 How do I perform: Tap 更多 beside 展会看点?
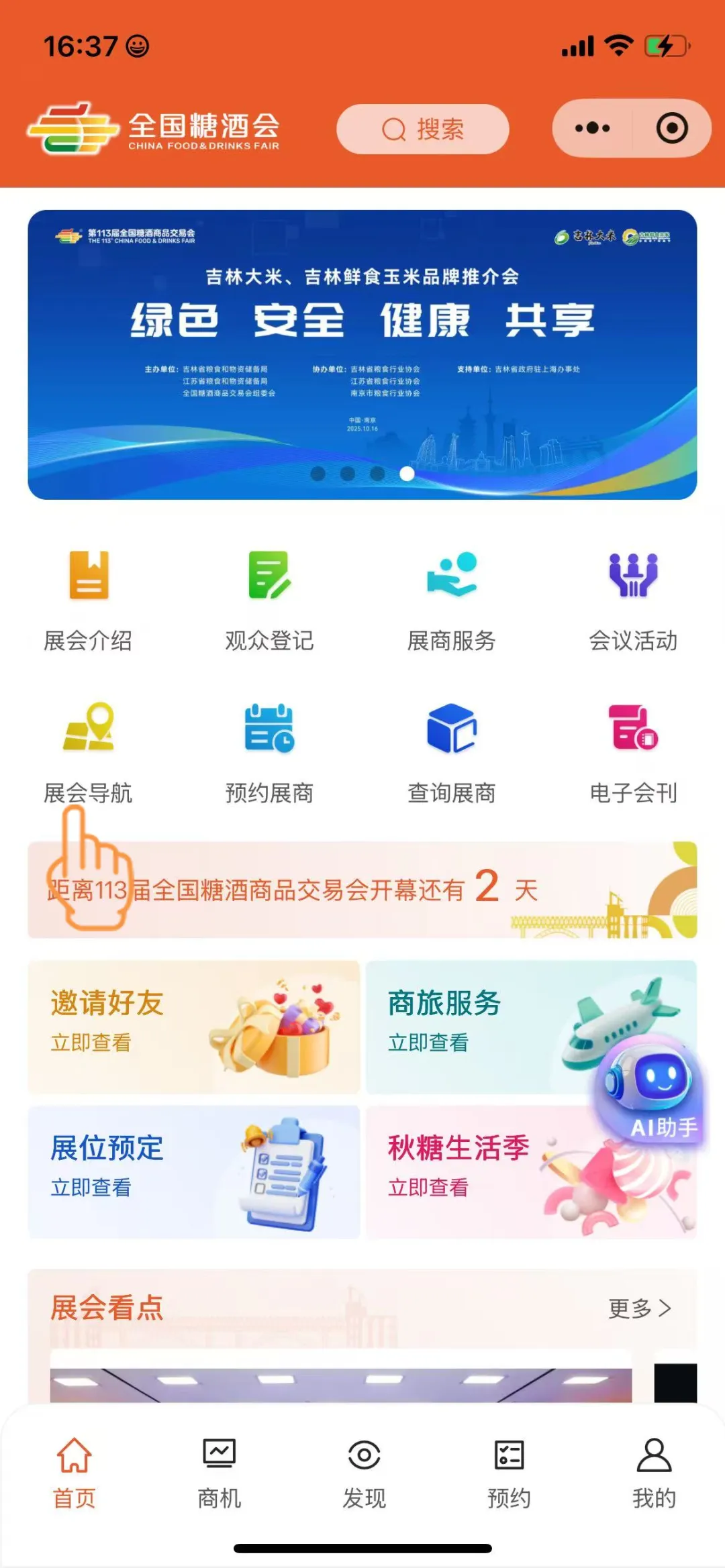click(639, 1308)
